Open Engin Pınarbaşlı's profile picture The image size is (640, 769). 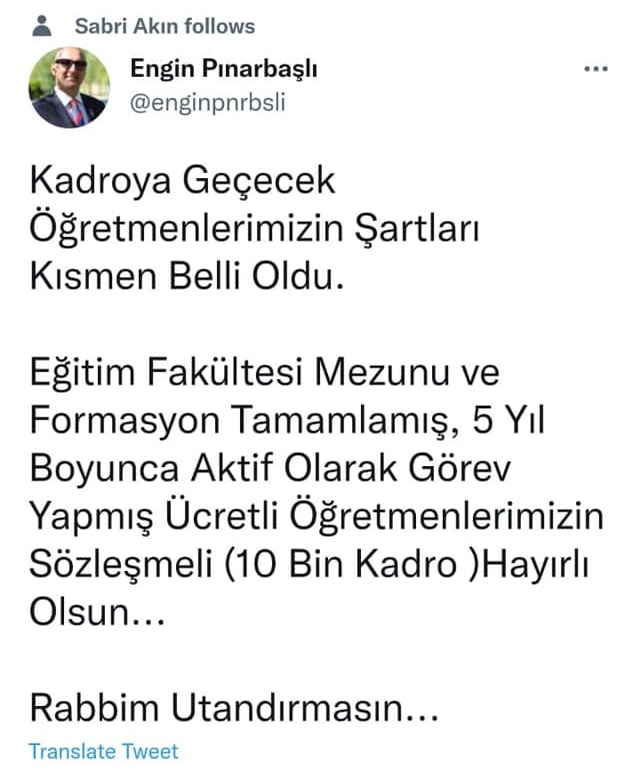tap(69, 87)
